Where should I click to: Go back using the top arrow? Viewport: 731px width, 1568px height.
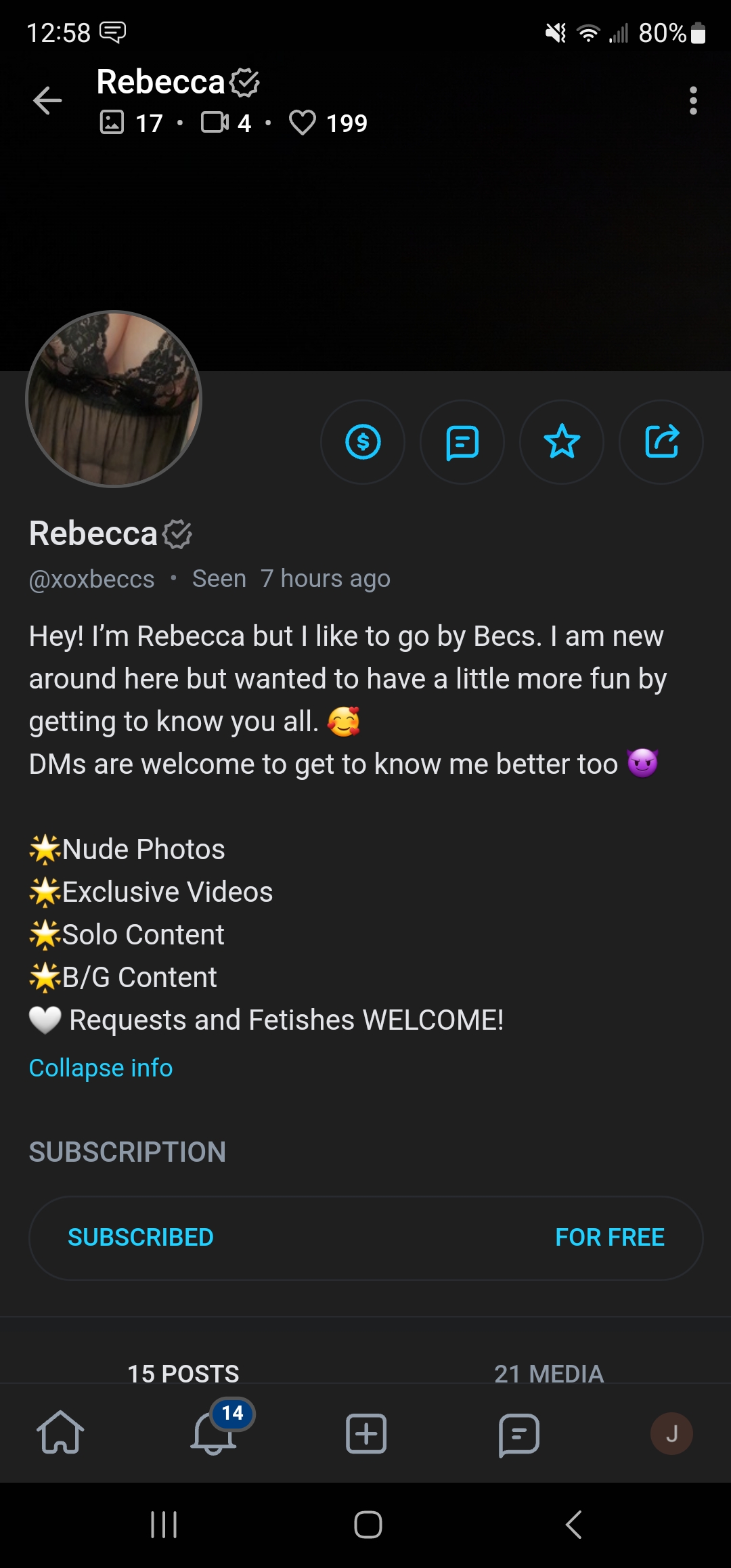[47, 101]
